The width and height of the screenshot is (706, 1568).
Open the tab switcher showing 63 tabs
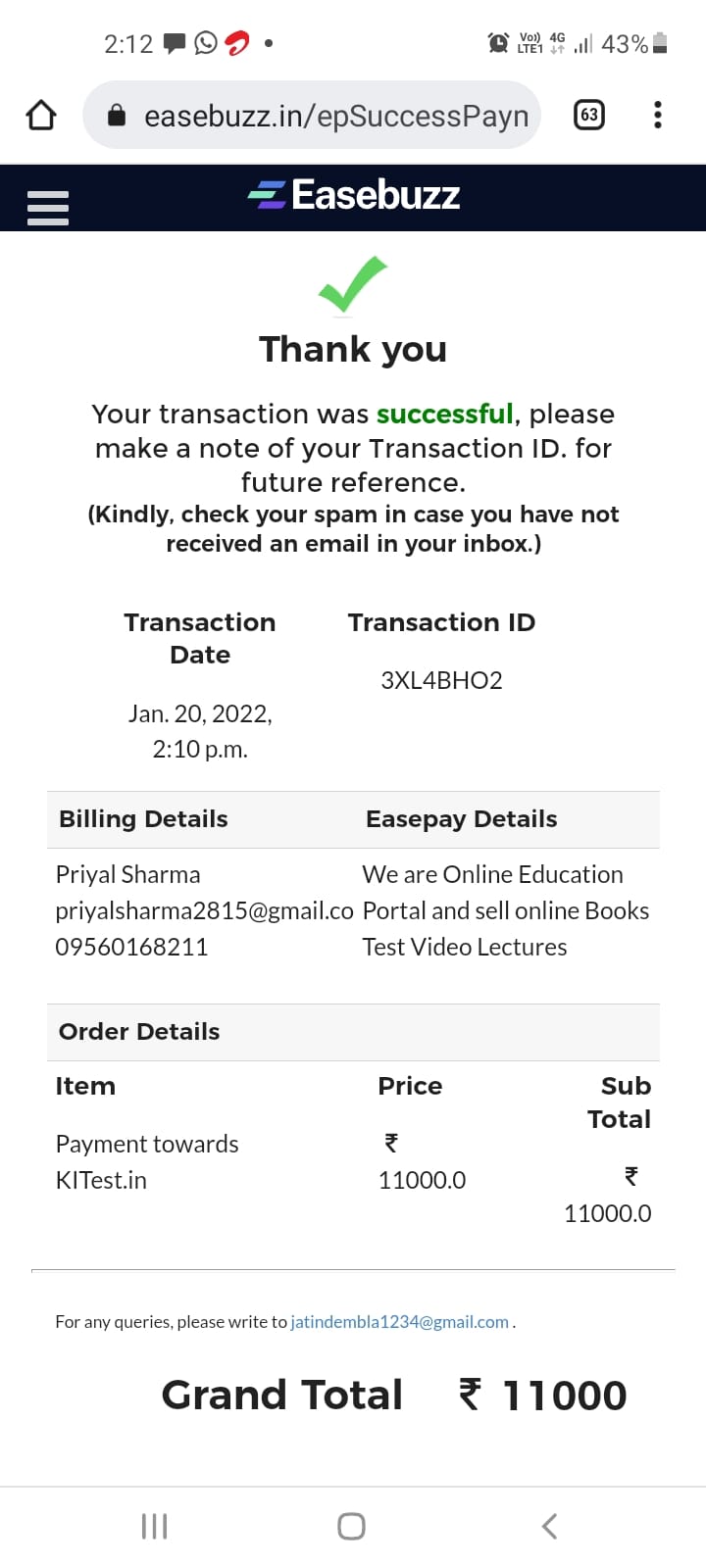tap(588, 116)
